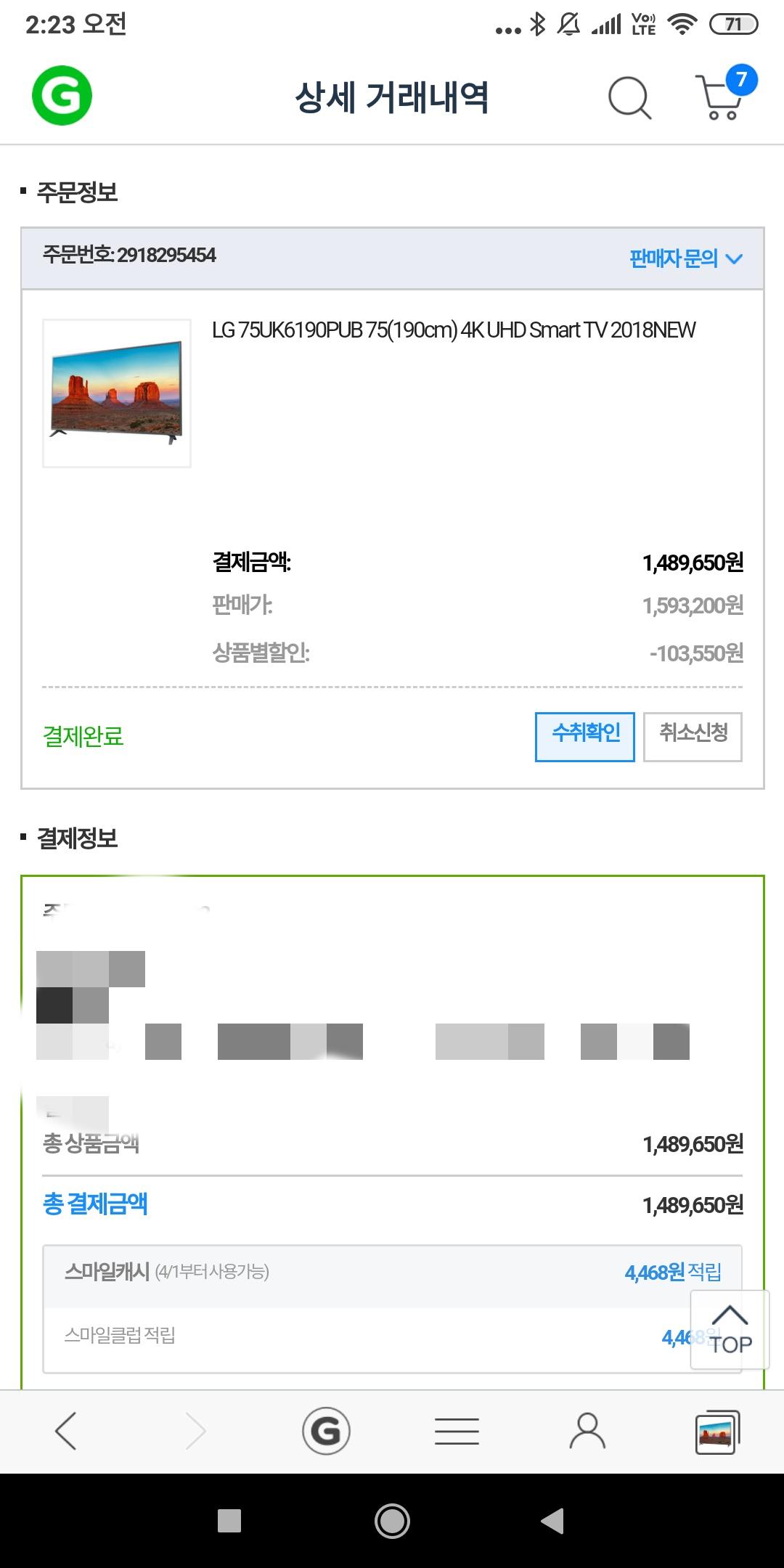Confirm receipt with 수취확인 button
The width and height of the screenshot is (784, 1568).
(585, 737)
